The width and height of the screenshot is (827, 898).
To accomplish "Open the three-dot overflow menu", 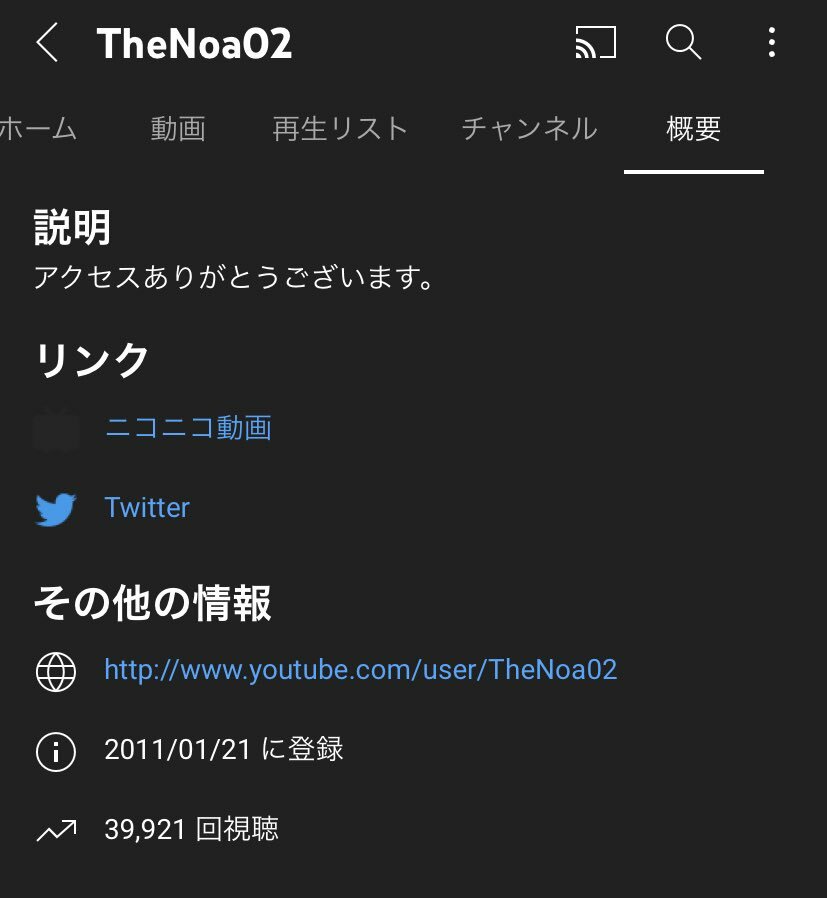I will pyautogui.click(x=771, y=43).
